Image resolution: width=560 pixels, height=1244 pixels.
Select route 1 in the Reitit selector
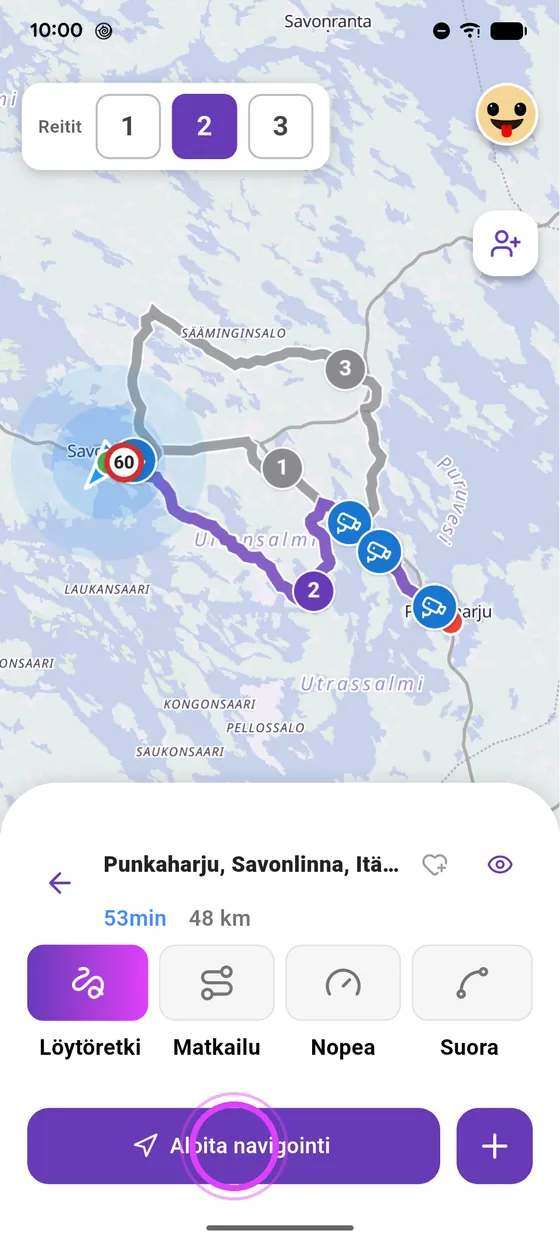(128, 126)
